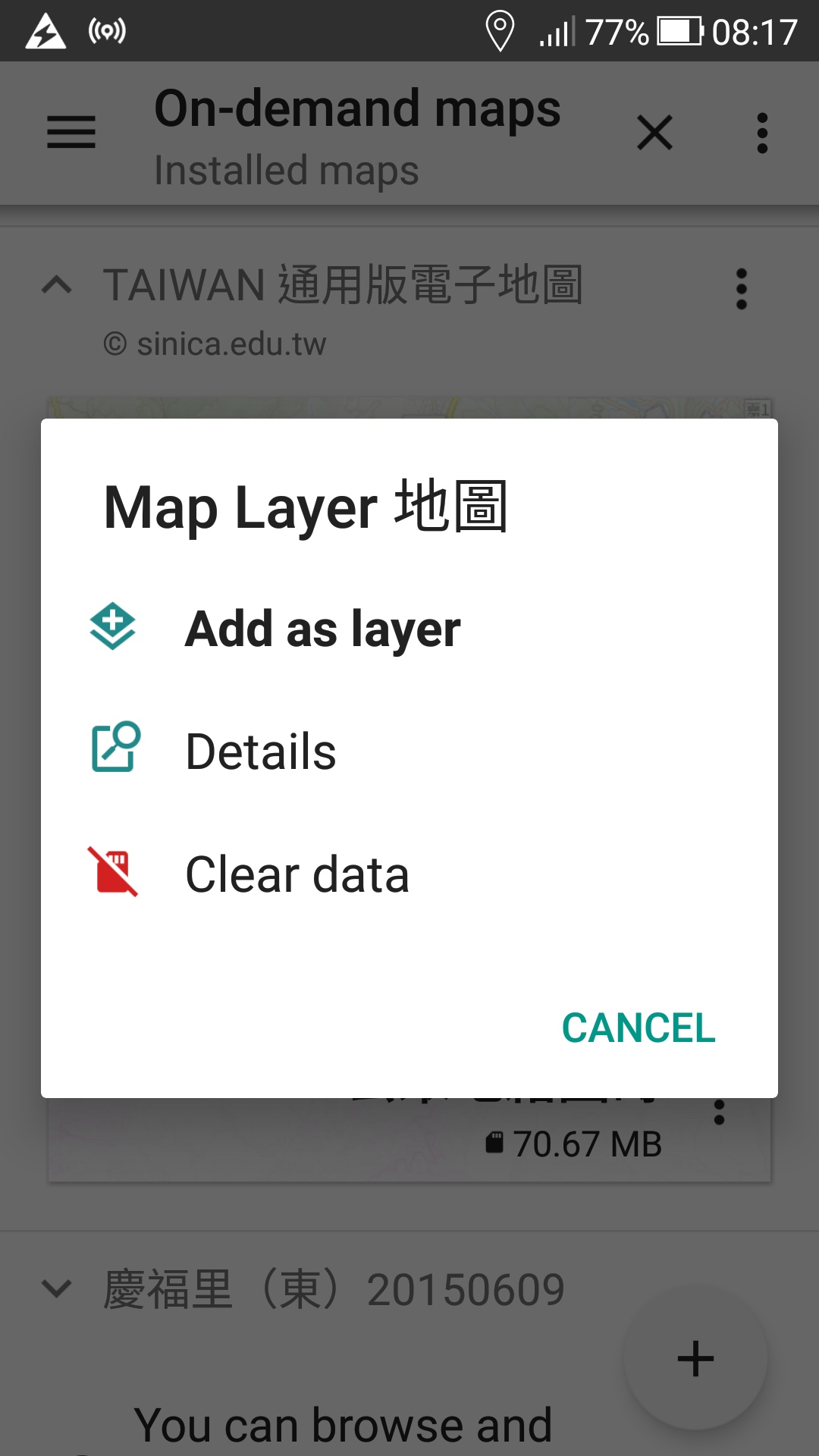Choose Clear data option
This screenshot has width=819, height=1456.
297,874
